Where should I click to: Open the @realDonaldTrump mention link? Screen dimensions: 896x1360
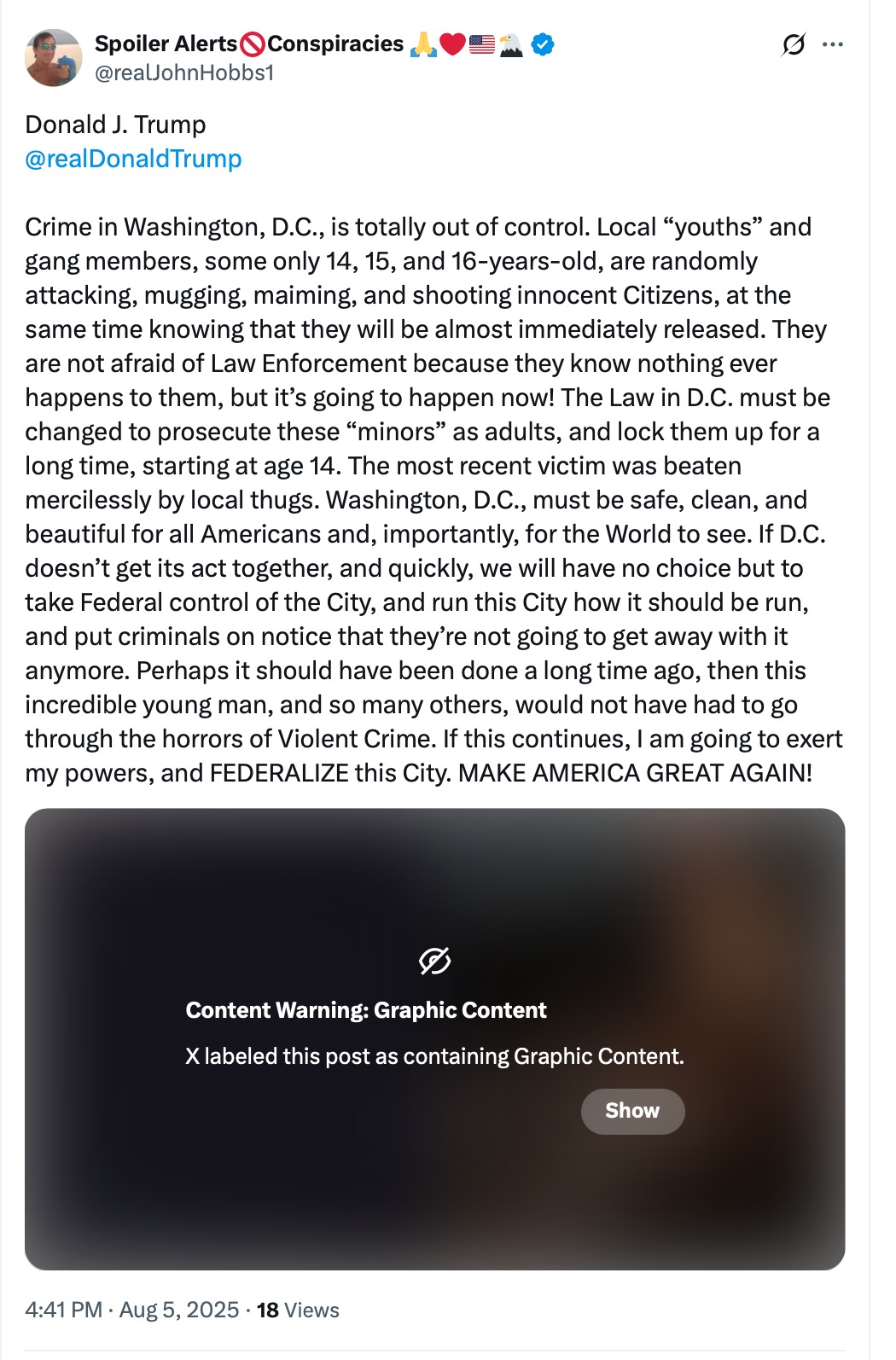click(x=133, y=159)
